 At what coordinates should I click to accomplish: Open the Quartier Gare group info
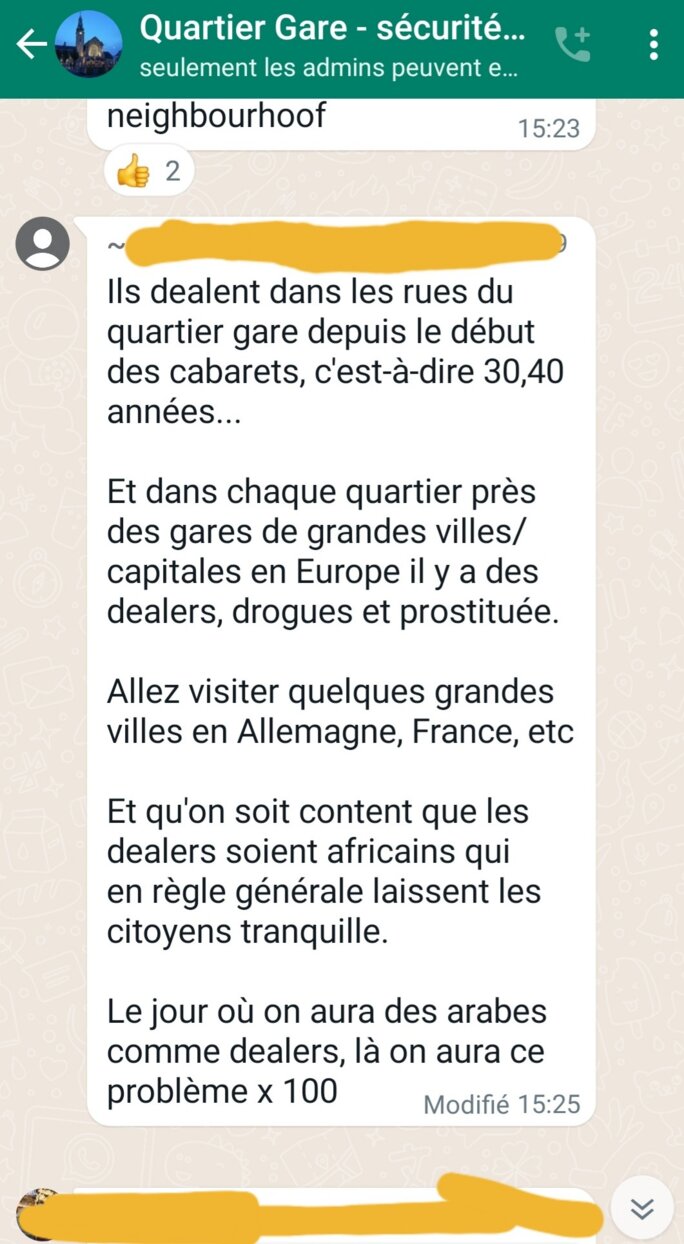330,45
